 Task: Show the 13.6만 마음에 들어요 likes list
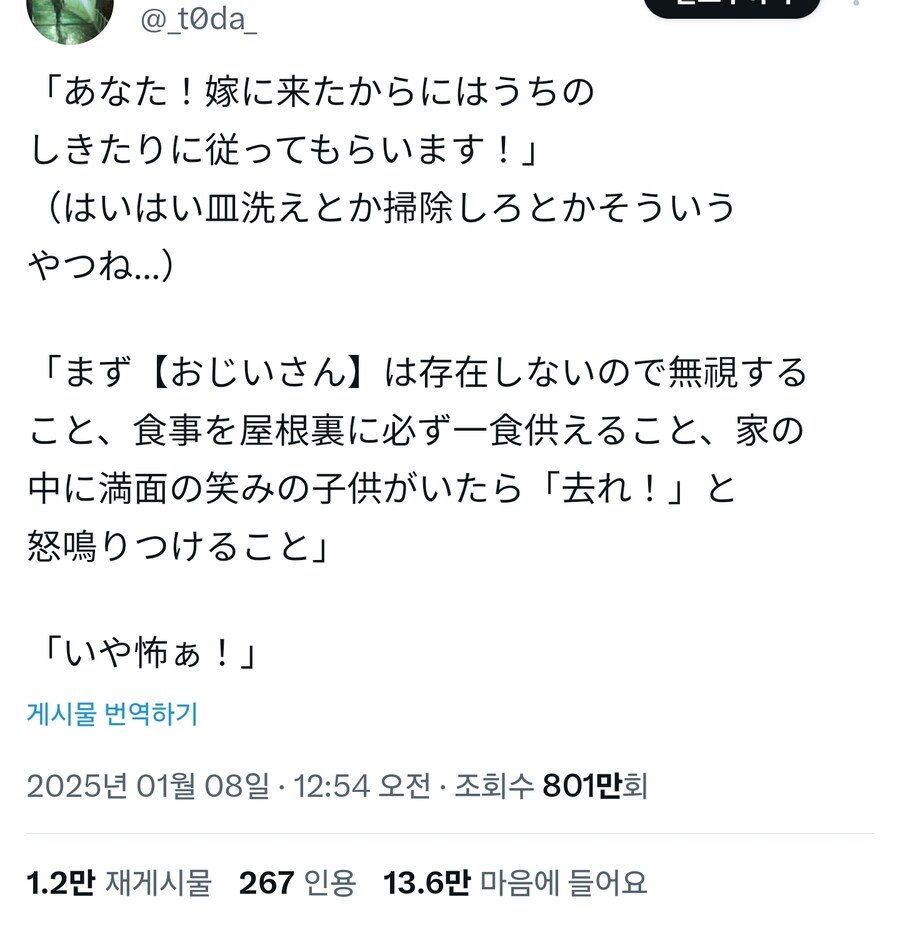pos(515,882)
